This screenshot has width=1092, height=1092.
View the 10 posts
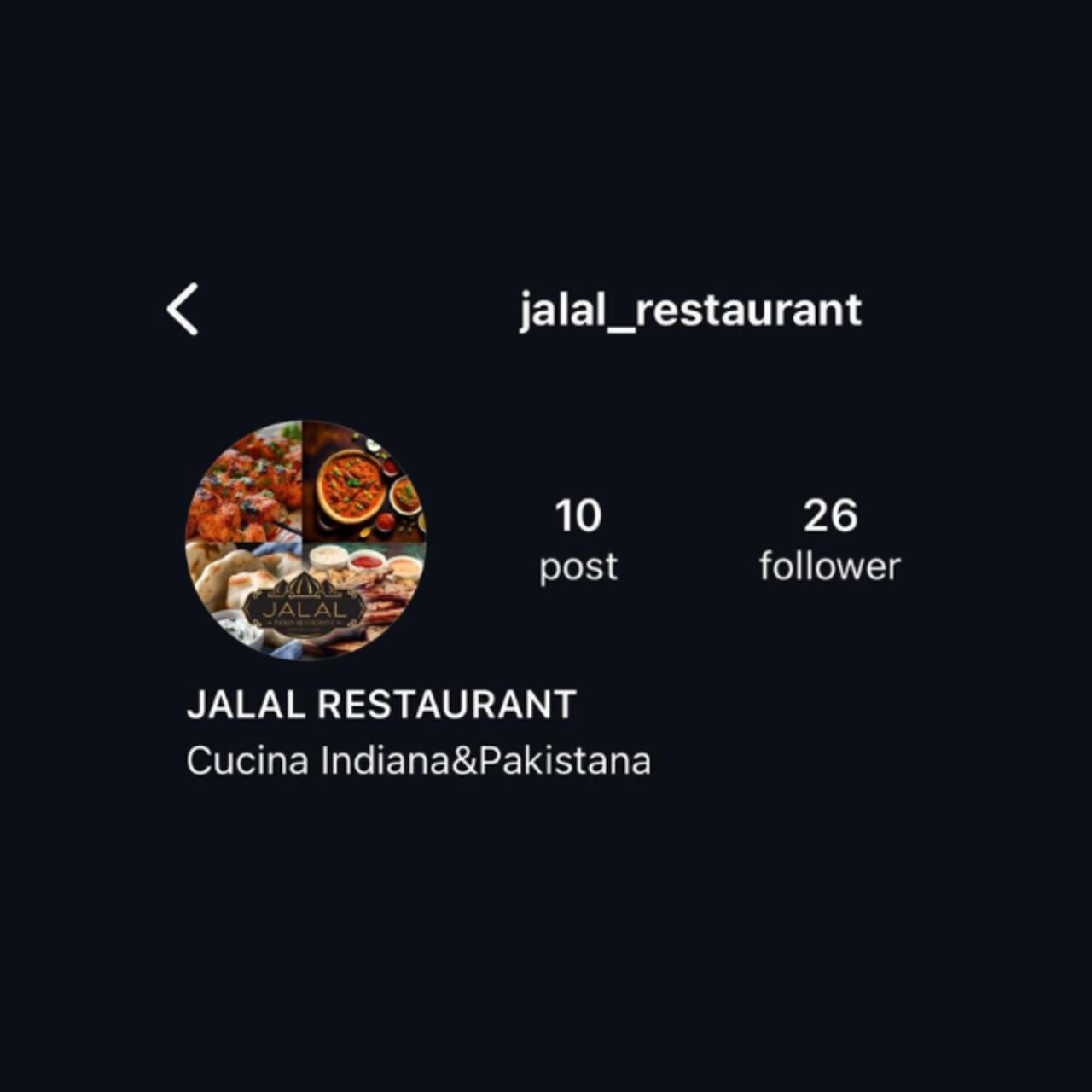(578, 539)
